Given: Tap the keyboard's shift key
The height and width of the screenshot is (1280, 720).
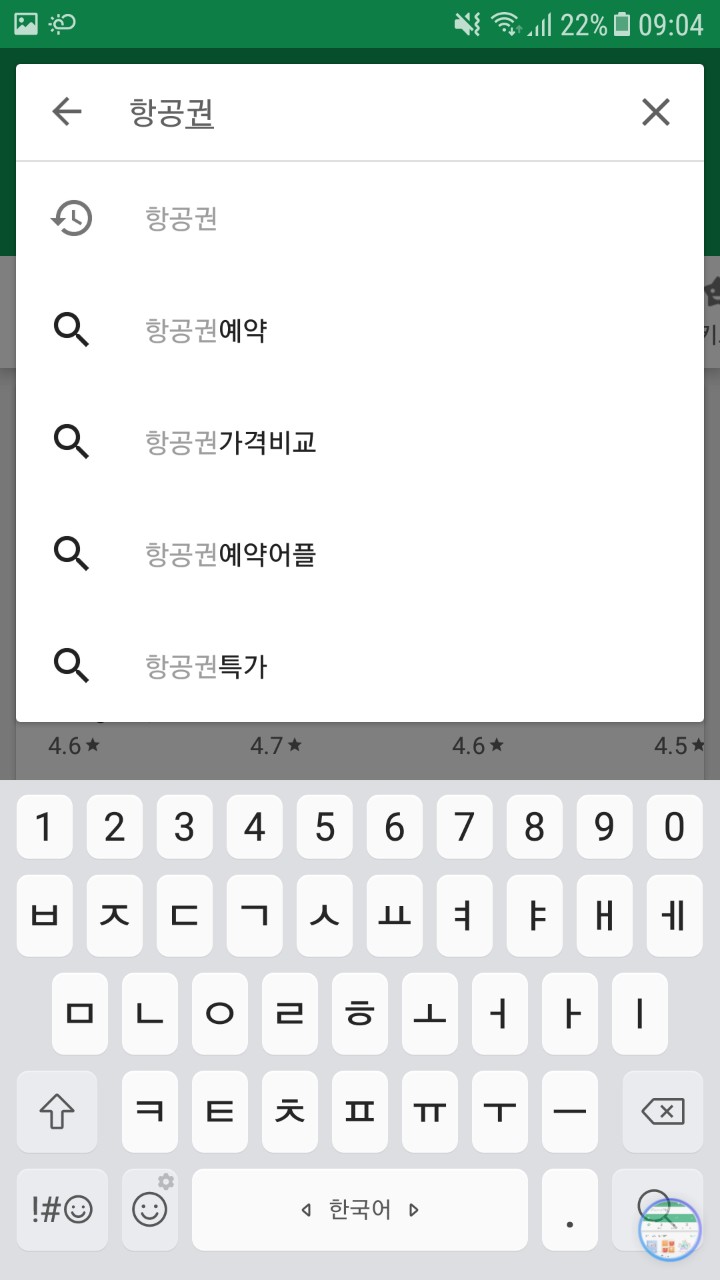Looking at the screenshot, I should tap(57, 1111).
